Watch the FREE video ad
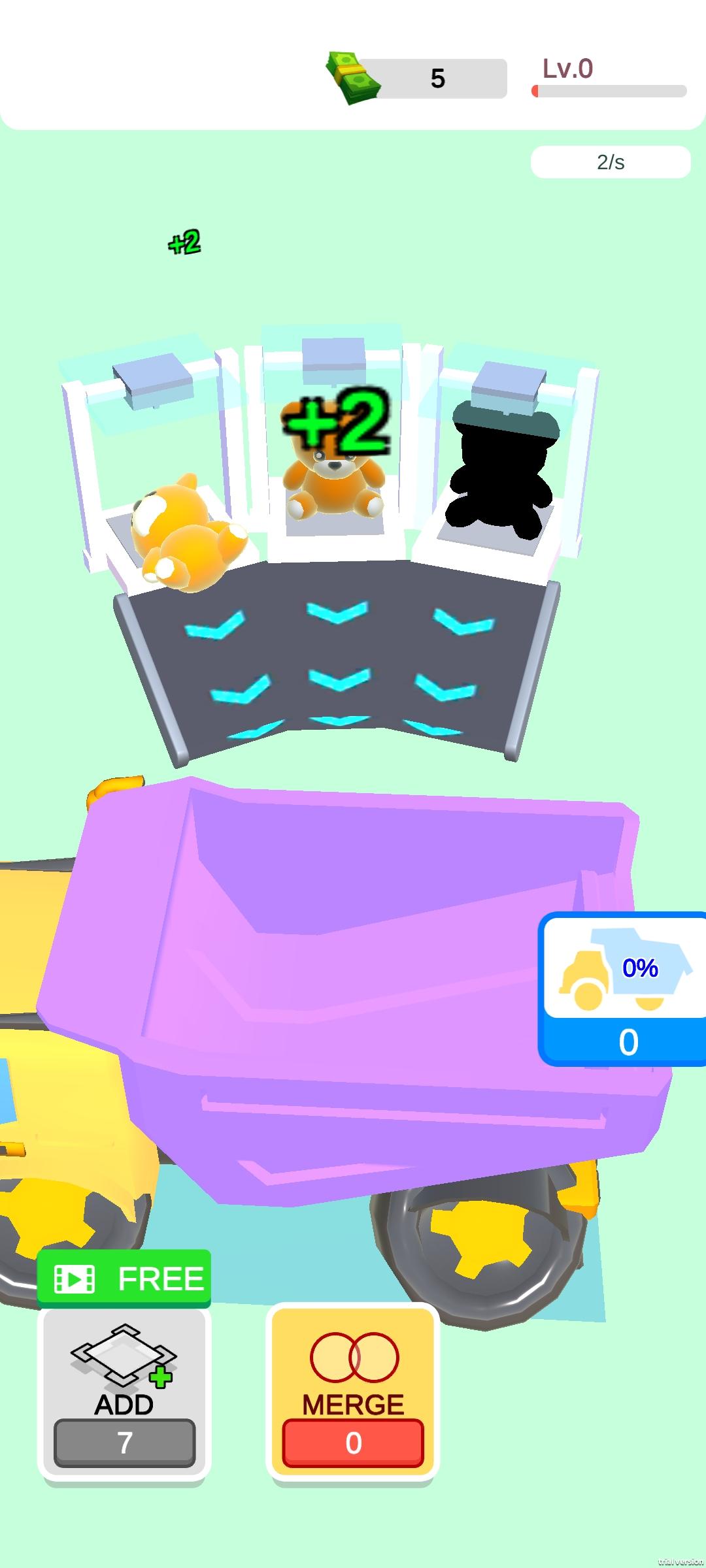The width and height of the screenshot is (706, 1568). click(x=124, y=1279)
